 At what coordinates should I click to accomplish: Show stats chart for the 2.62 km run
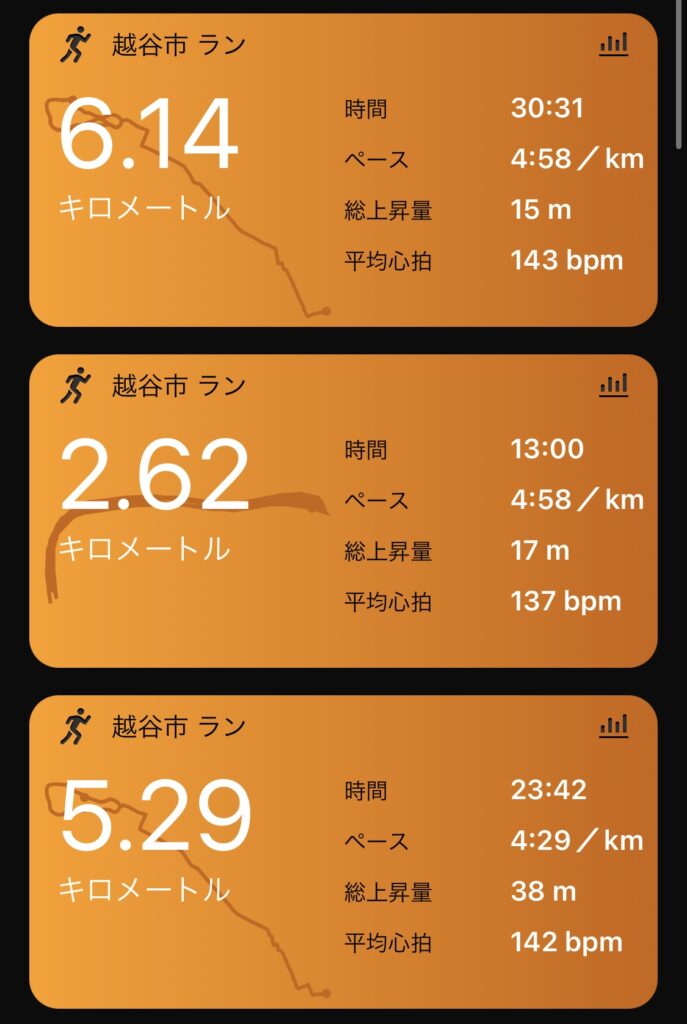click(x=613, y=385)
